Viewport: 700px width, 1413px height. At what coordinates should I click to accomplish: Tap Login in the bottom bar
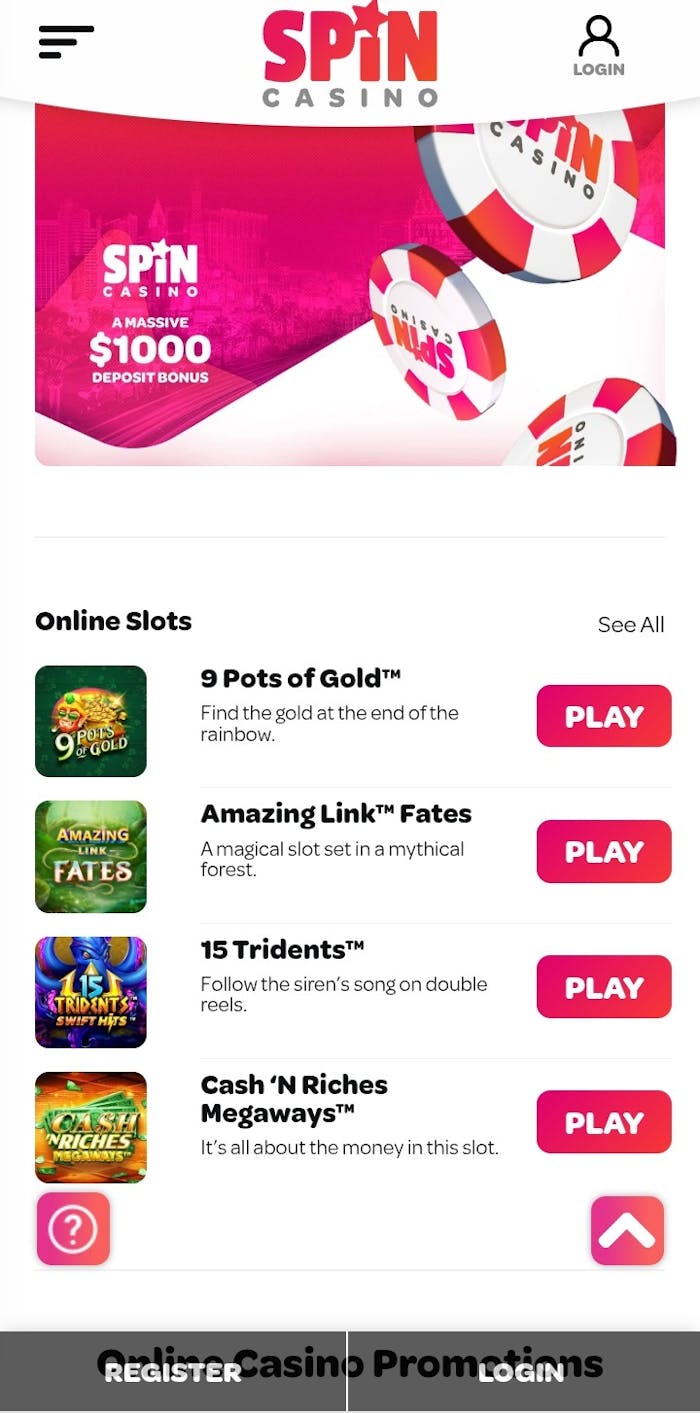tap(522, 1372)
